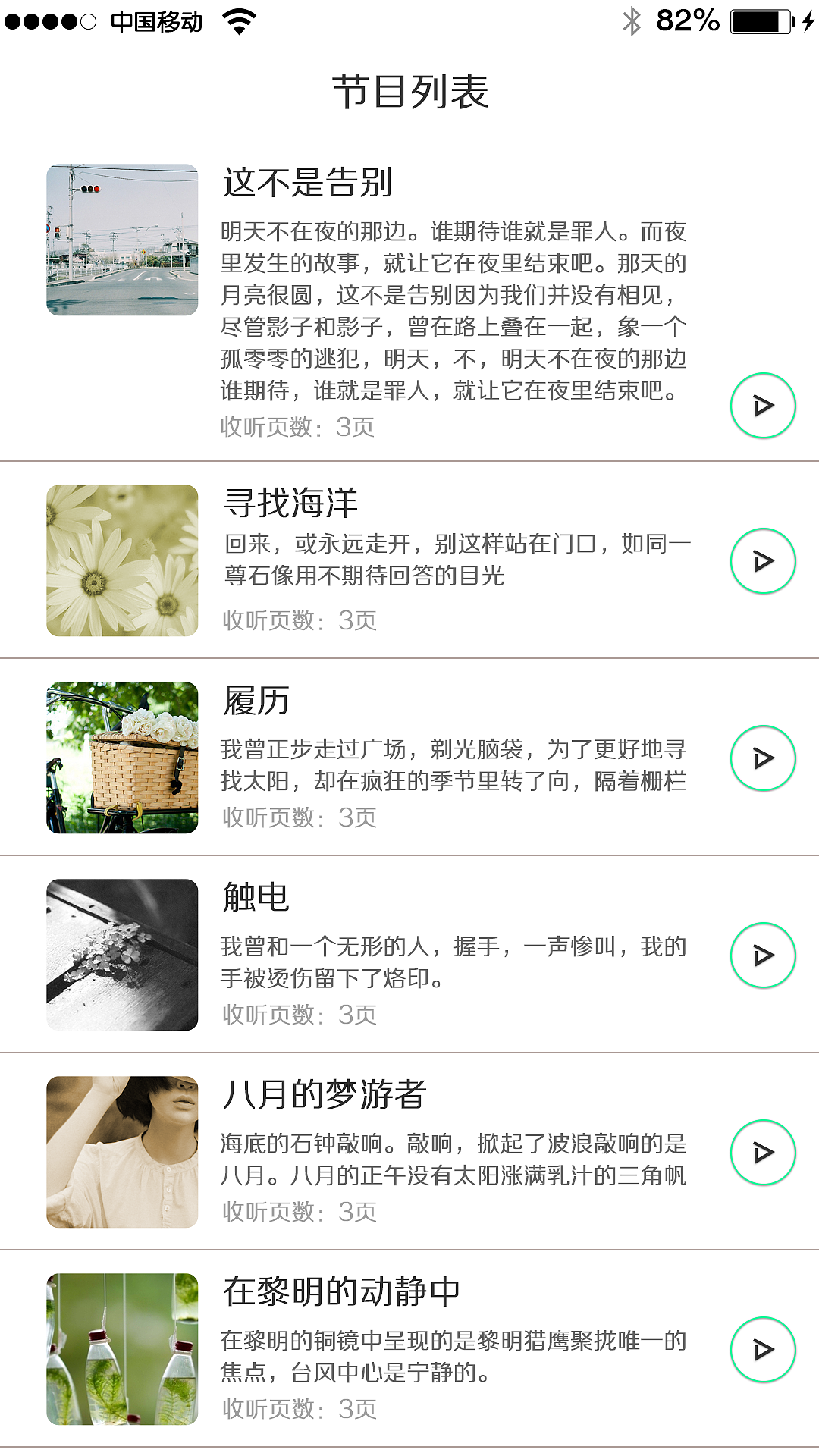Open the bicycle basket thumbnail for 履历
The height and width of the screenshot is (1456, 819).
point(121,757)
